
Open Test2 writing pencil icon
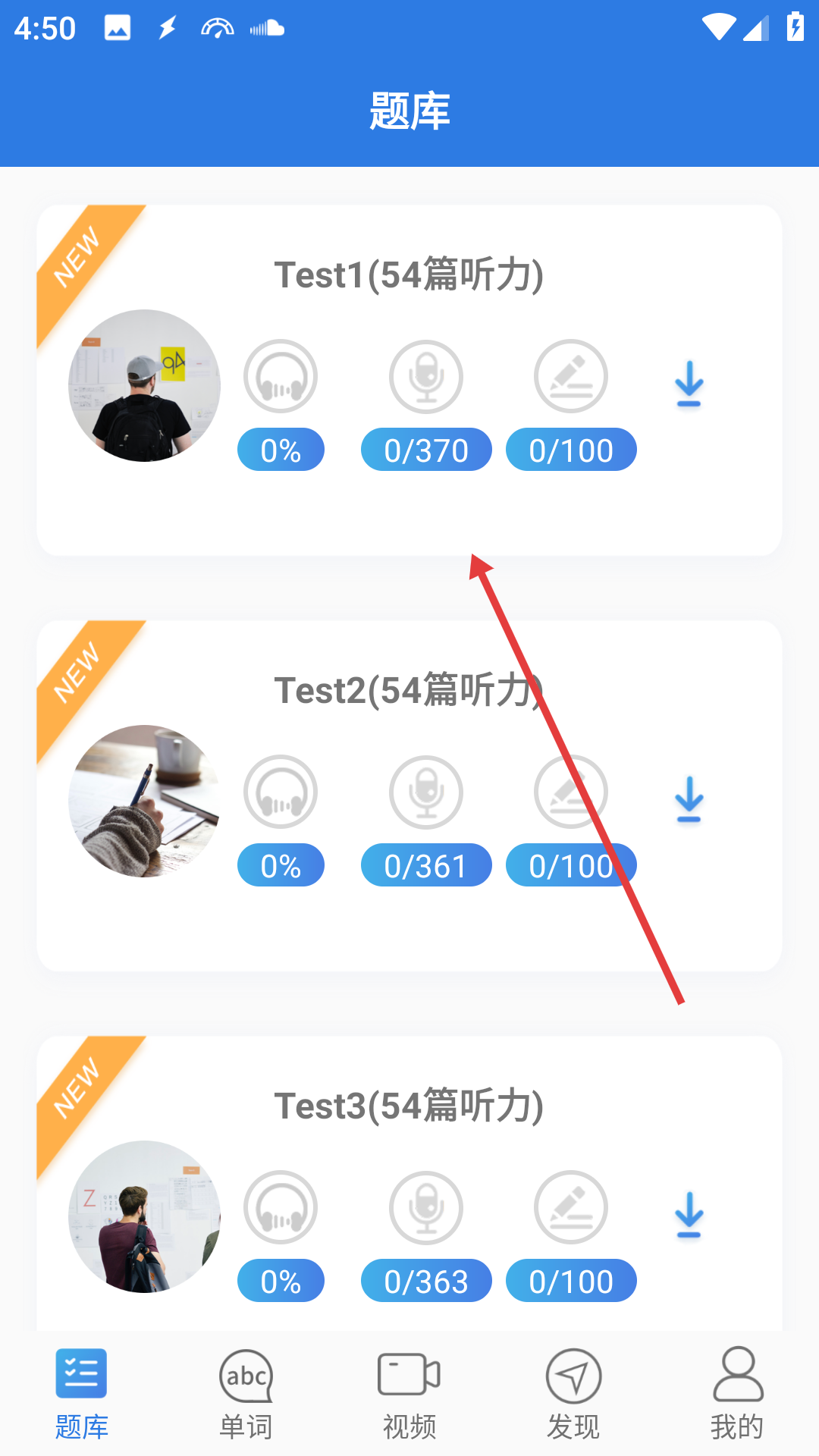[571, 792]
